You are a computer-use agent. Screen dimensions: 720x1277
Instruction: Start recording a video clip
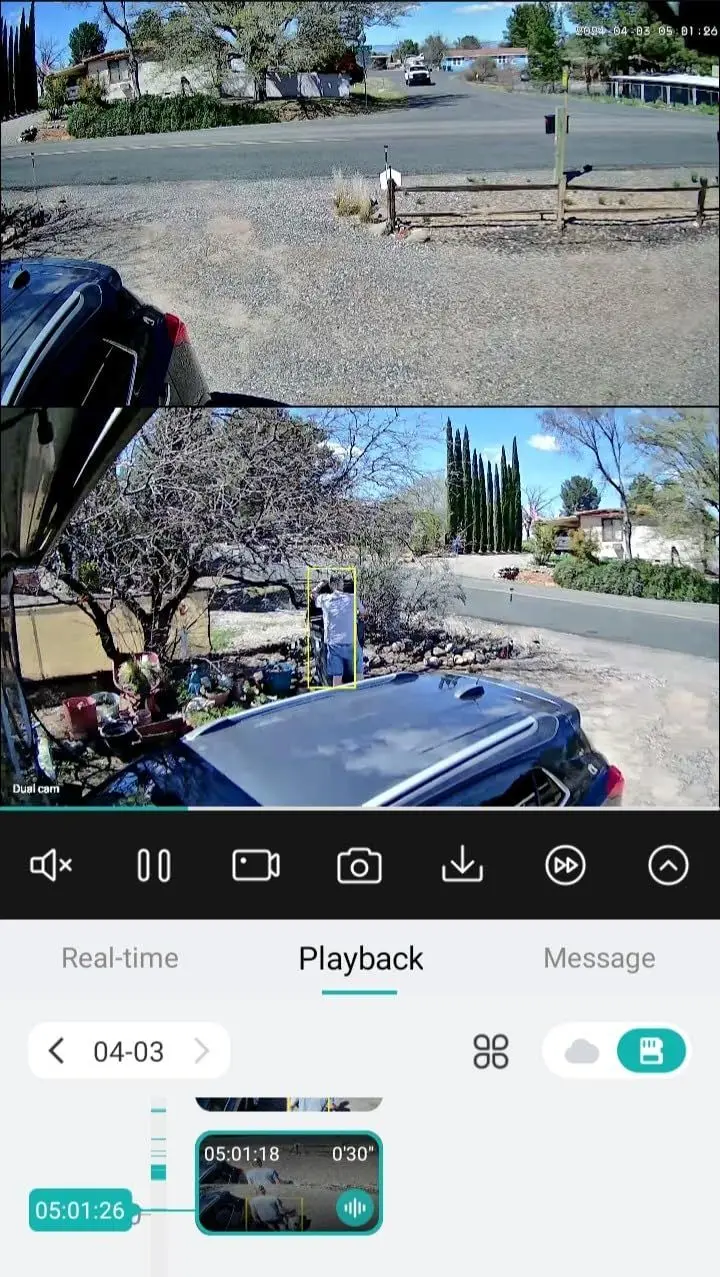(x=256, y=865)
